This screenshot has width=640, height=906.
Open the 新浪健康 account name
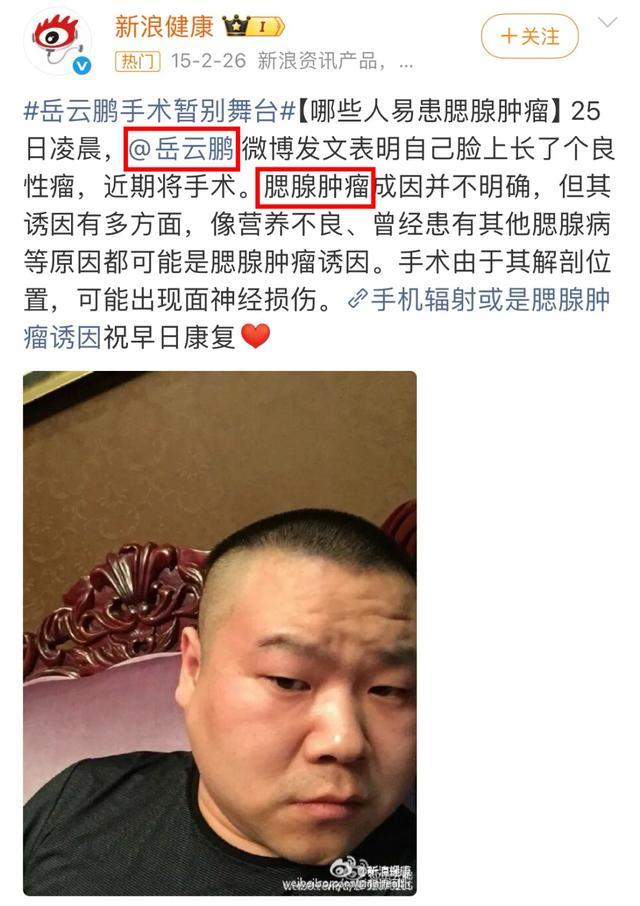coord(164,27)
